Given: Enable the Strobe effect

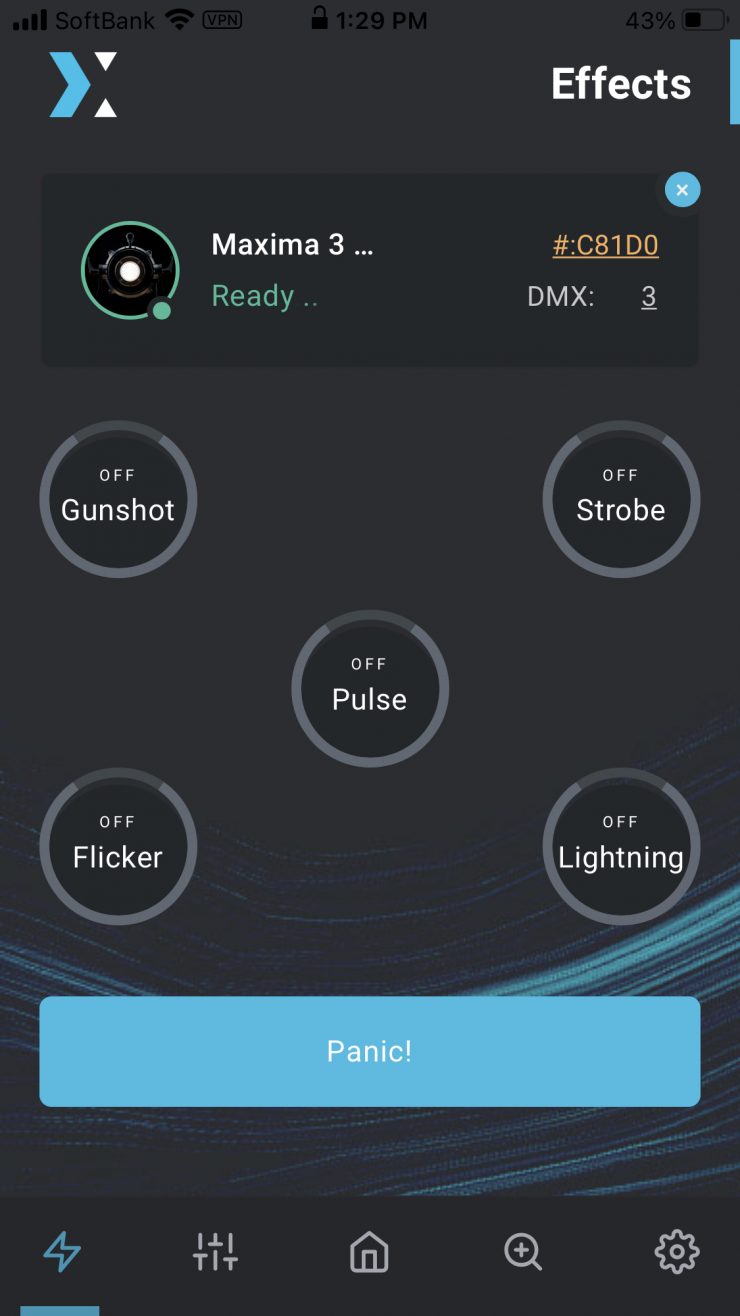Looking at the screenshot, I should pyautogui.click(x=621, y=498).
